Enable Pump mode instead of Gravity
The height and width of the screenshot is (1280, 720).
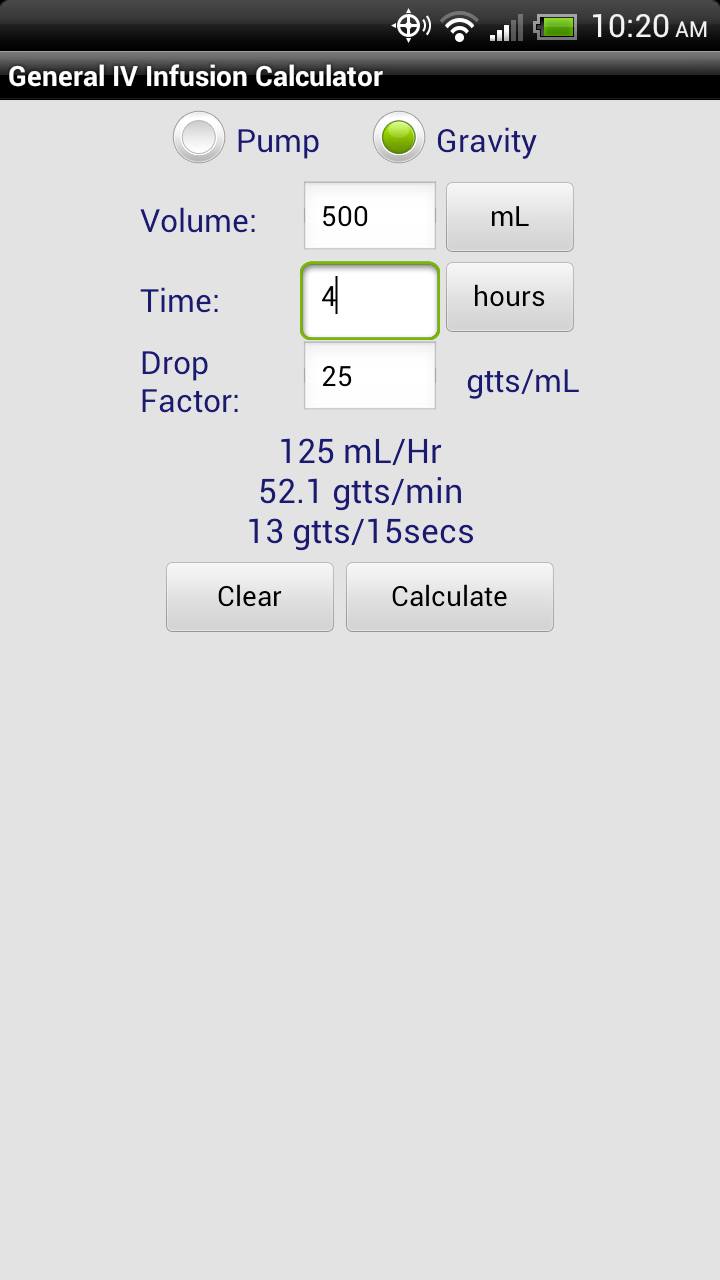pyautogui.click(x=198, y=138)
